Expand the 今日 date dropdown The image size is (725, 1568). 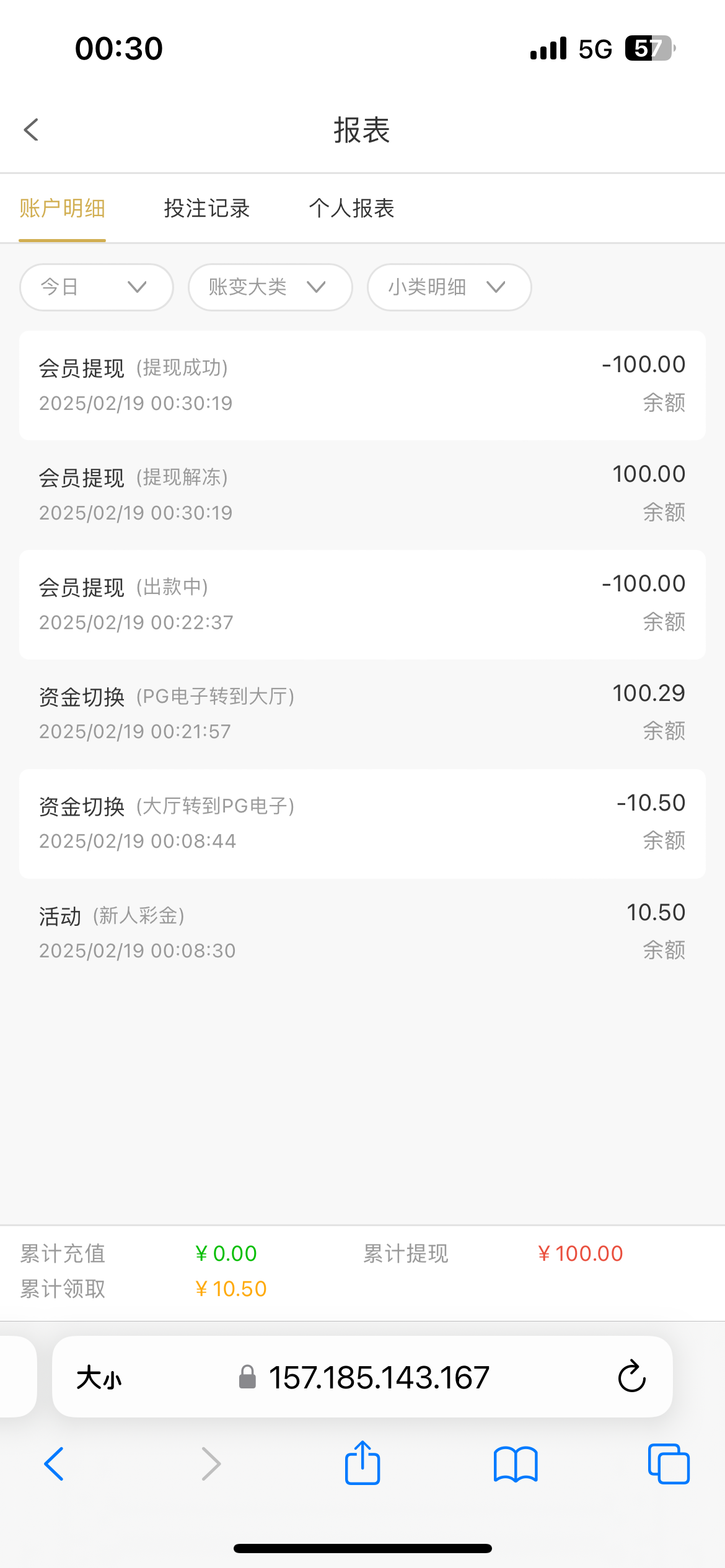[97, 287]
